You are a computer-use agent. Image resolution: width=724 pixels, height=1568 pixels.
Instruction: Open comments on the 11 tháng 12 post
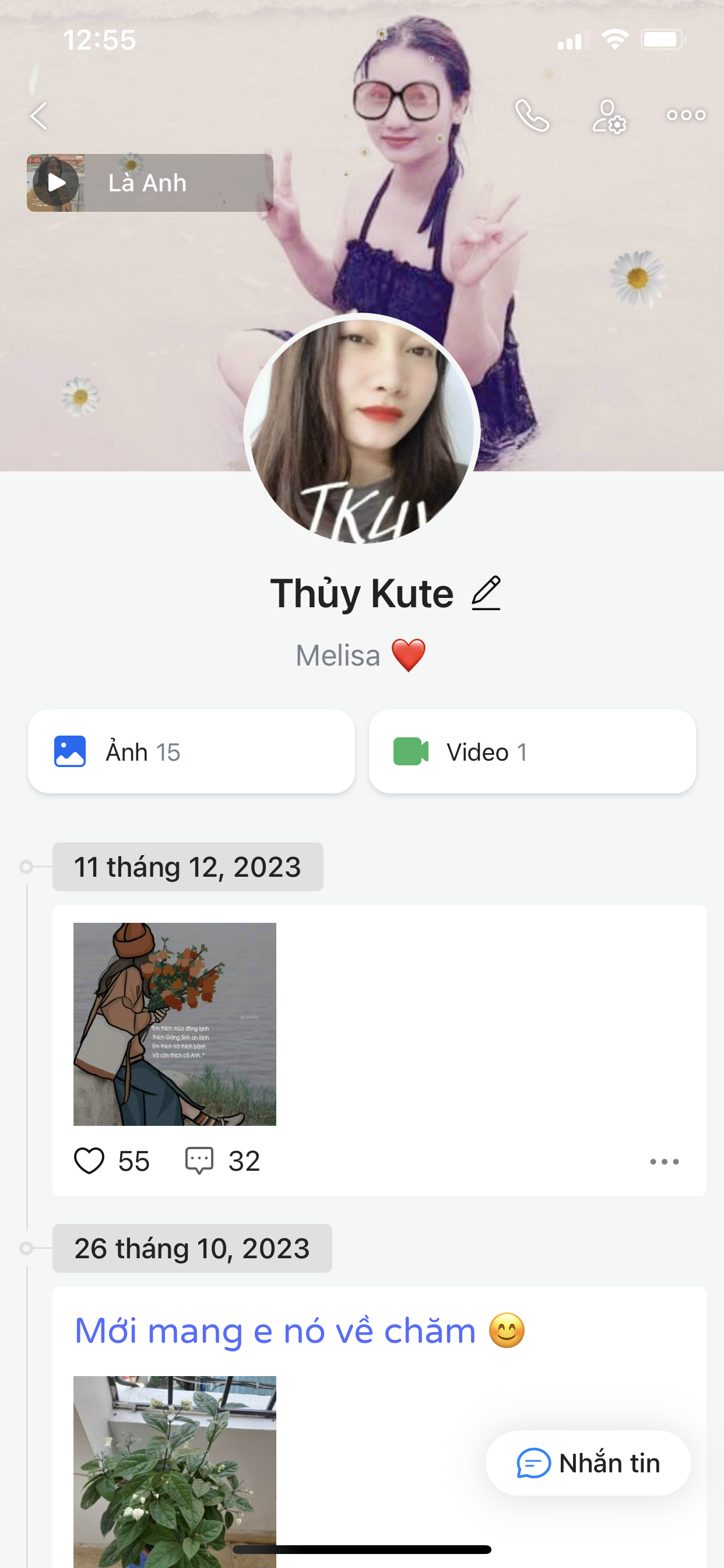(199, 1161)
